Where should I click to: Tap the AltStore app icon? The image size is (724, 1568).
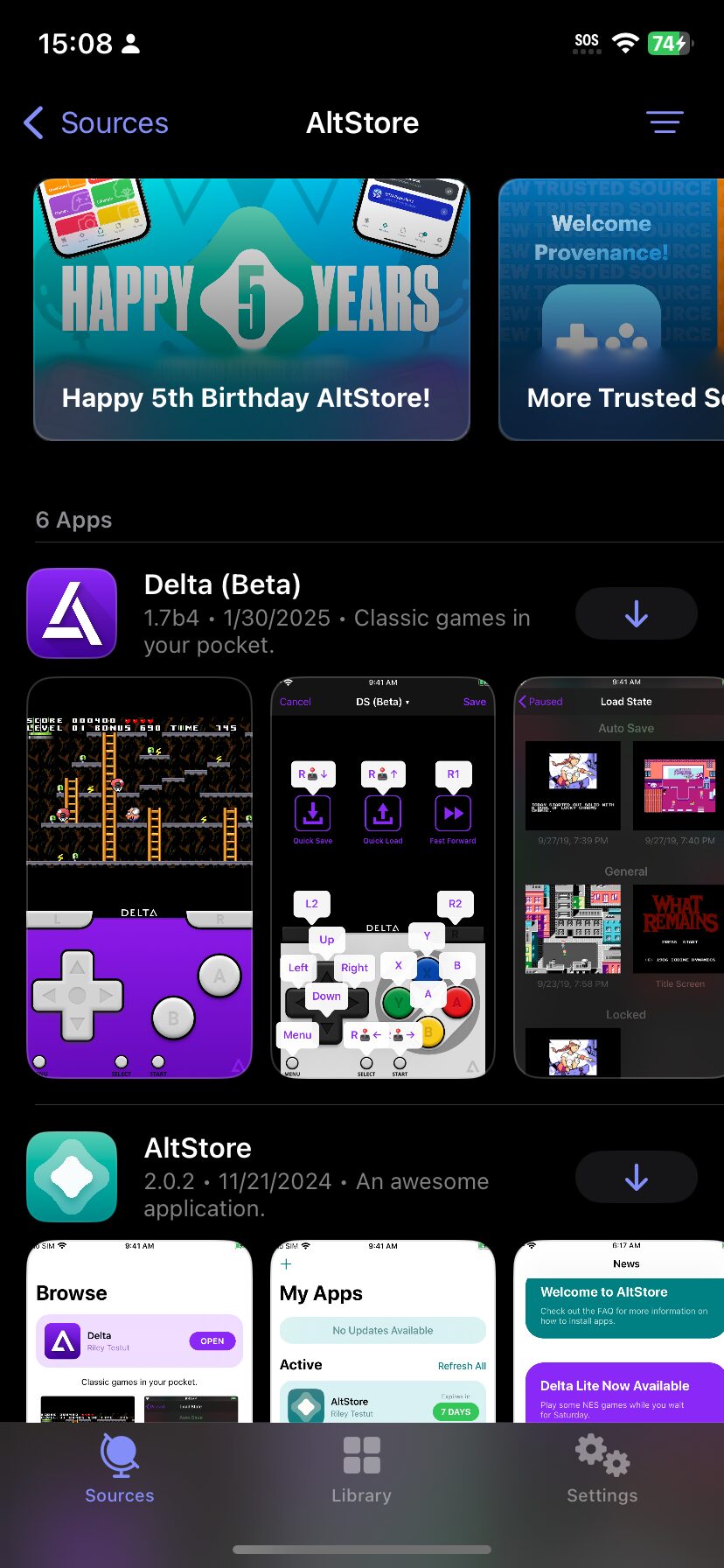coord(72,1176)
